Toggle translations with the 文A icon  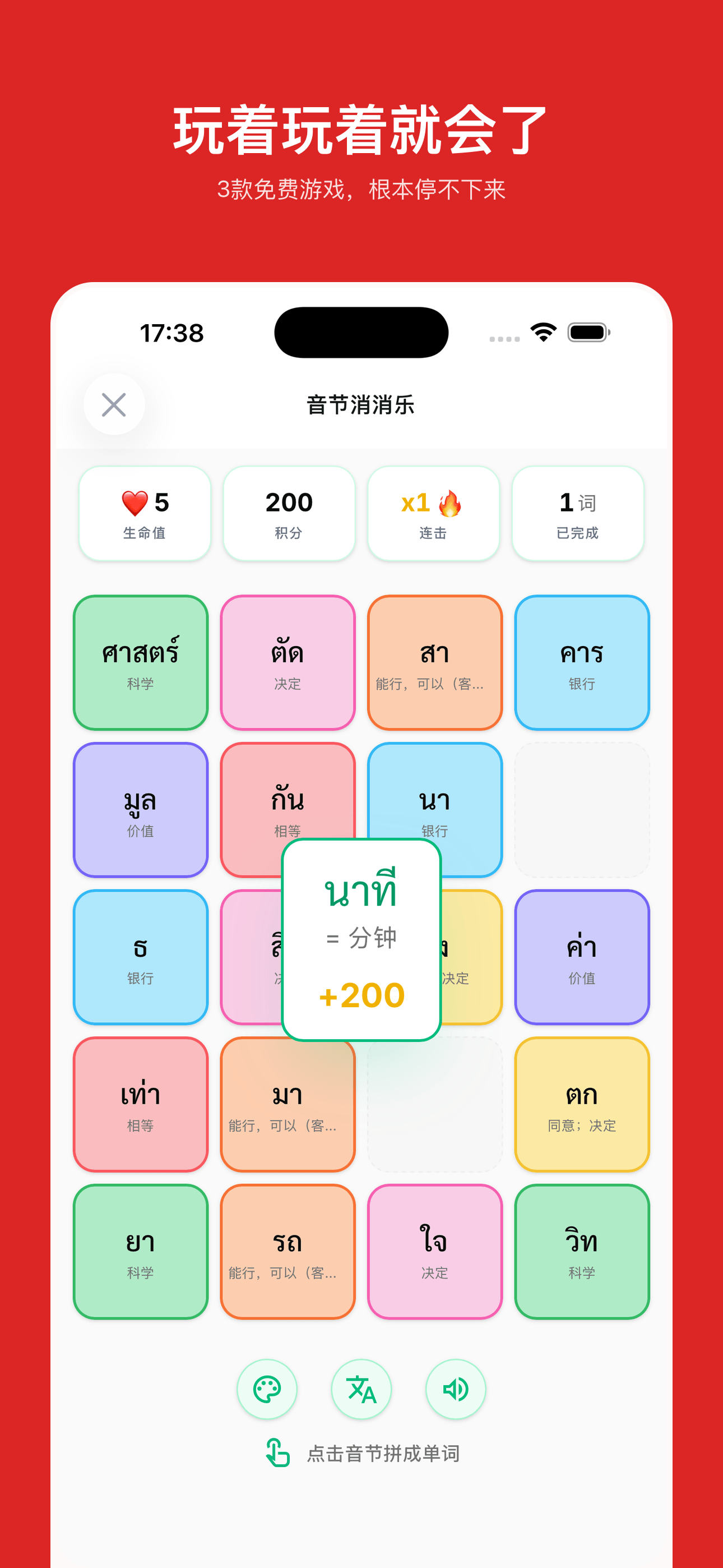tap(361, 1389)
